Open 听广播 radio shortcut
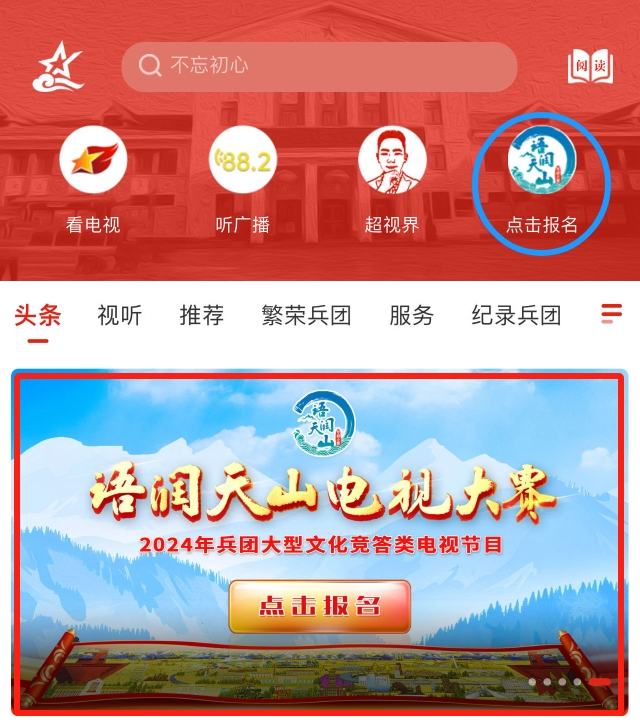 (x=243, y=160)
